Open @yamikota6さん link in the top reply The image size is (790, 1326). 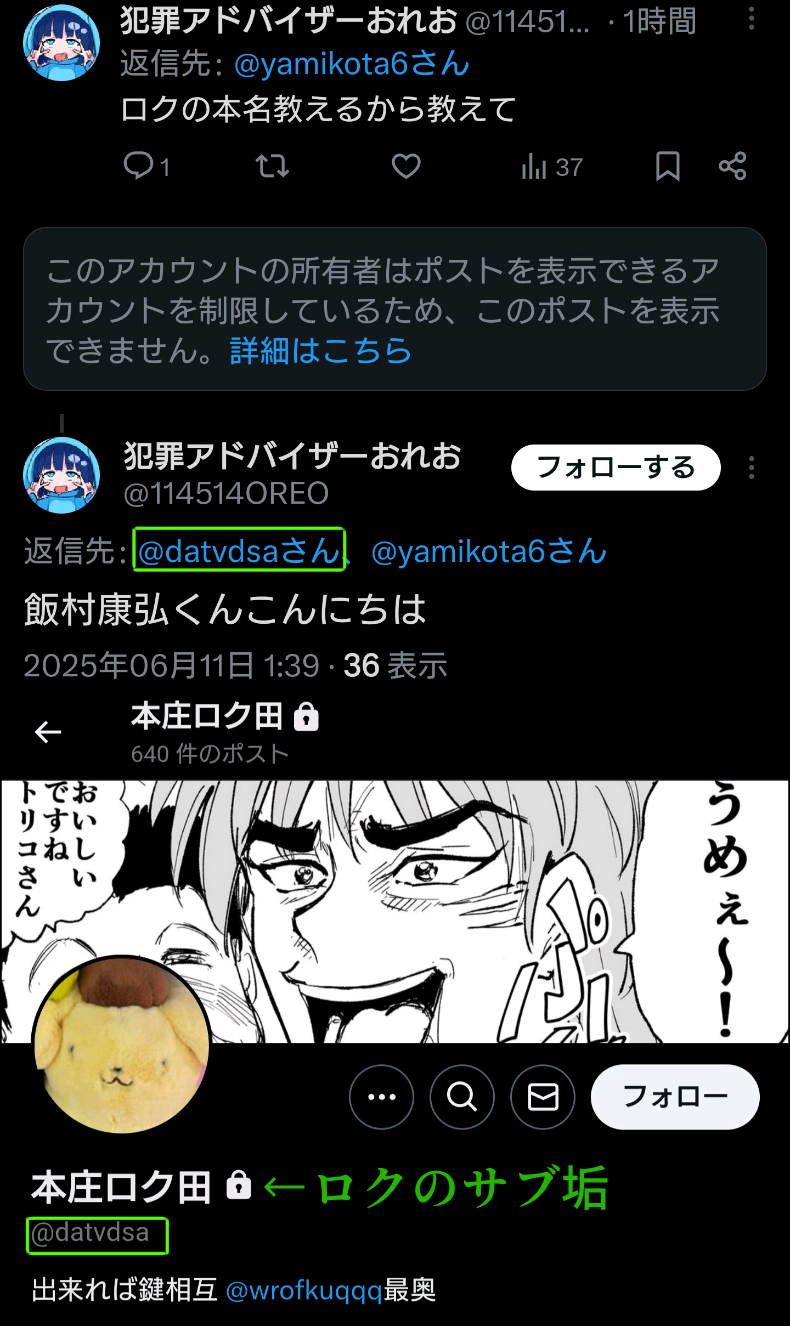[352, 64]
